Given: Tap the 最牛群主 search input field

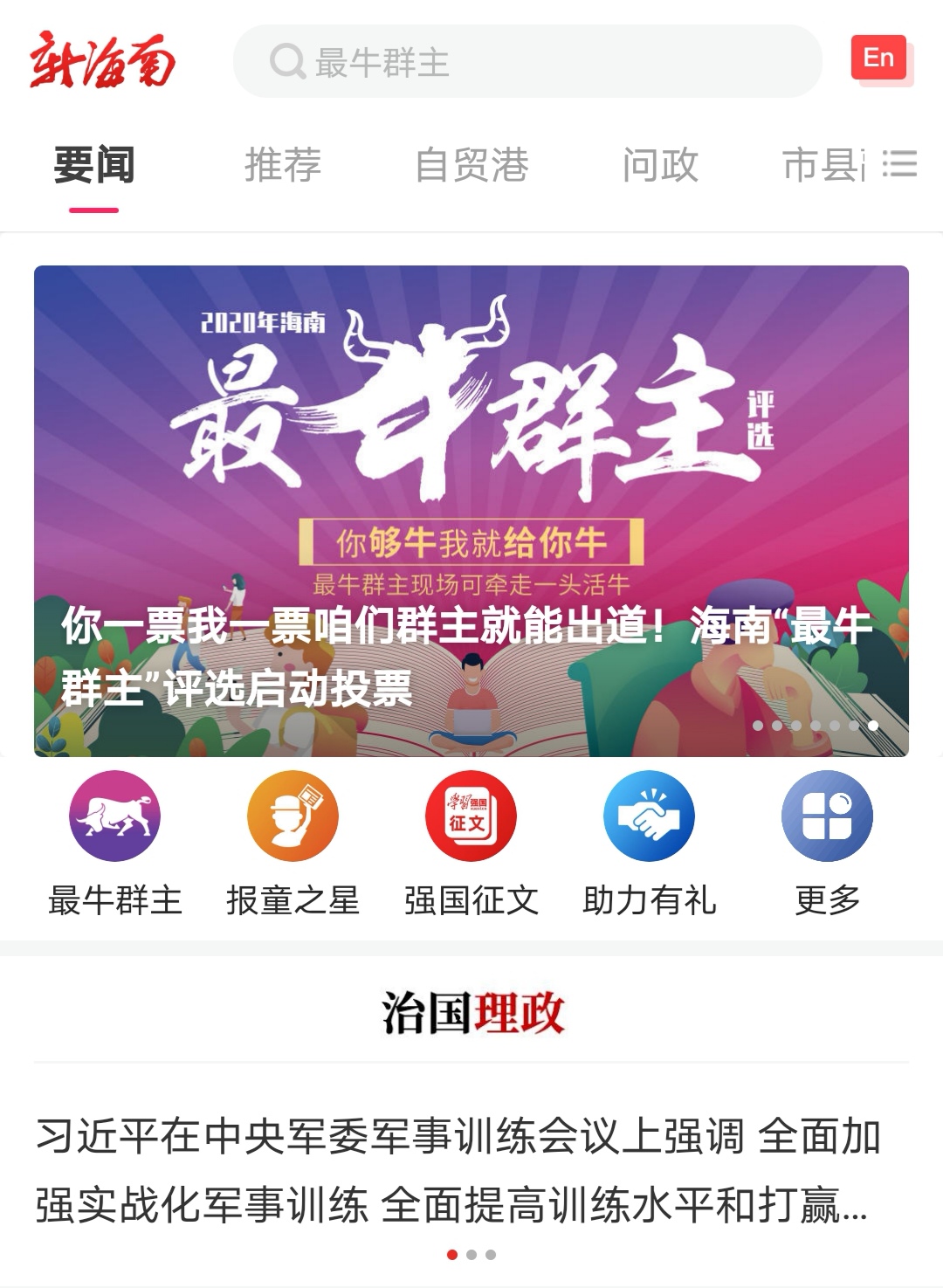Looking at the screenshot, I should [x=533, y=63].
